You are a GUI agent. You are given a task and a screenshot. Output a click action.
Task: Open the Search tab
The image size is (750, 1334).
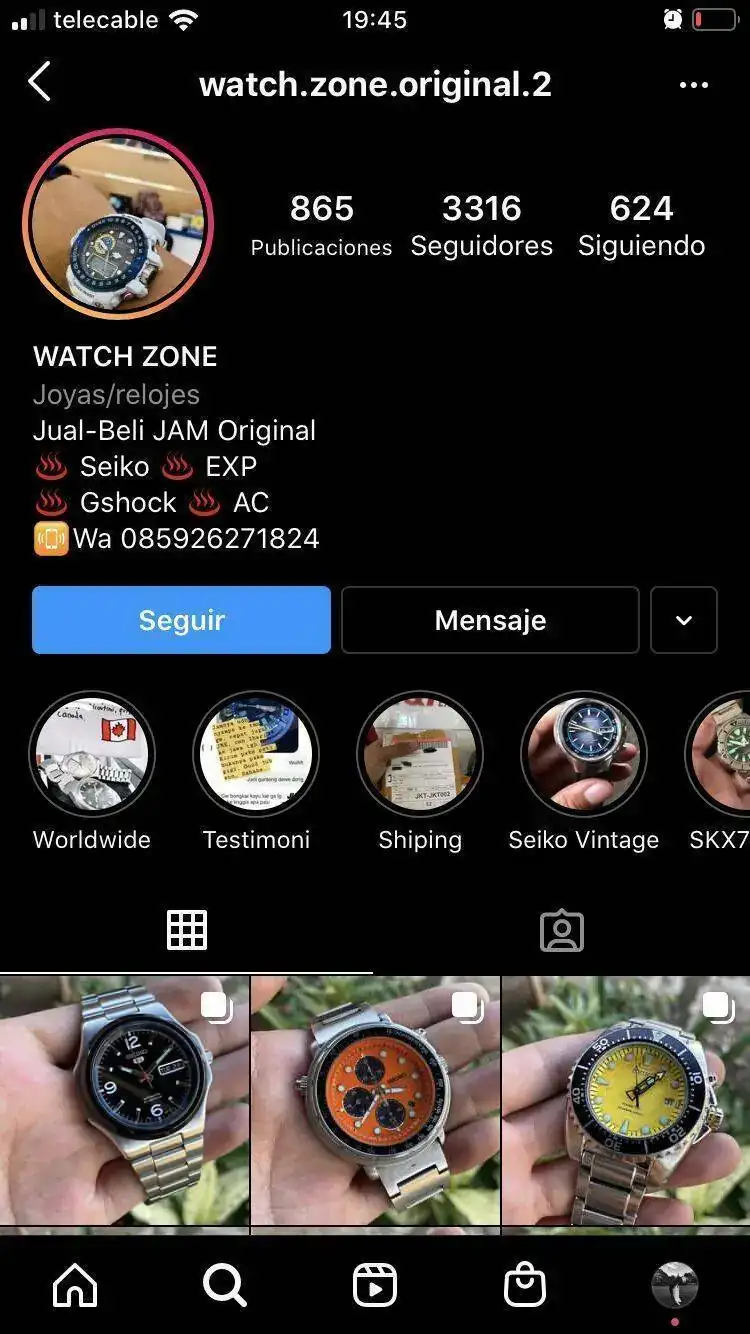pos(225,1285)
